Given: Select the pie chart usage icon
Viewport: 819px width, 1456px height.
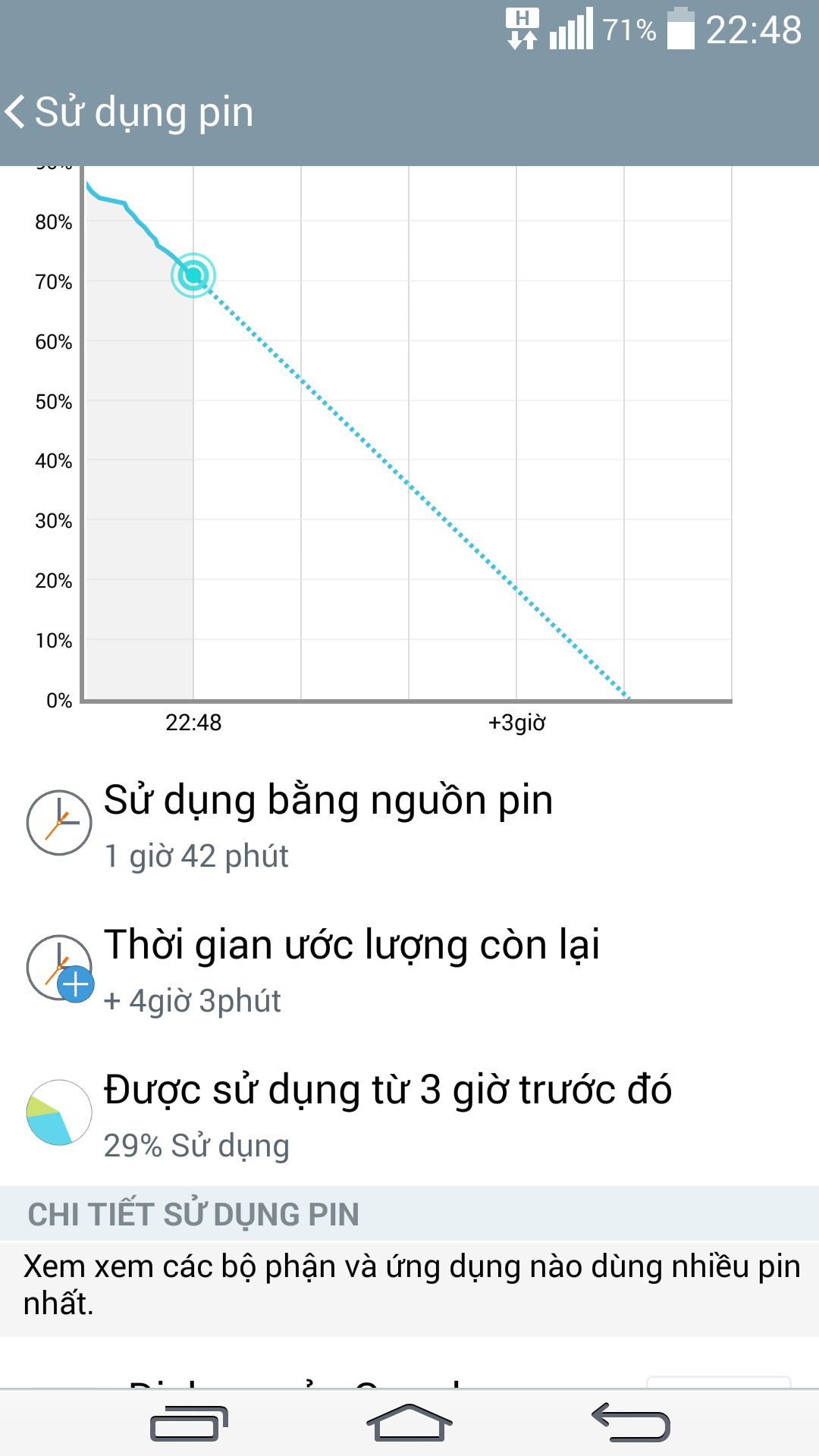Looking at the screenshot, I should 59,1112.
